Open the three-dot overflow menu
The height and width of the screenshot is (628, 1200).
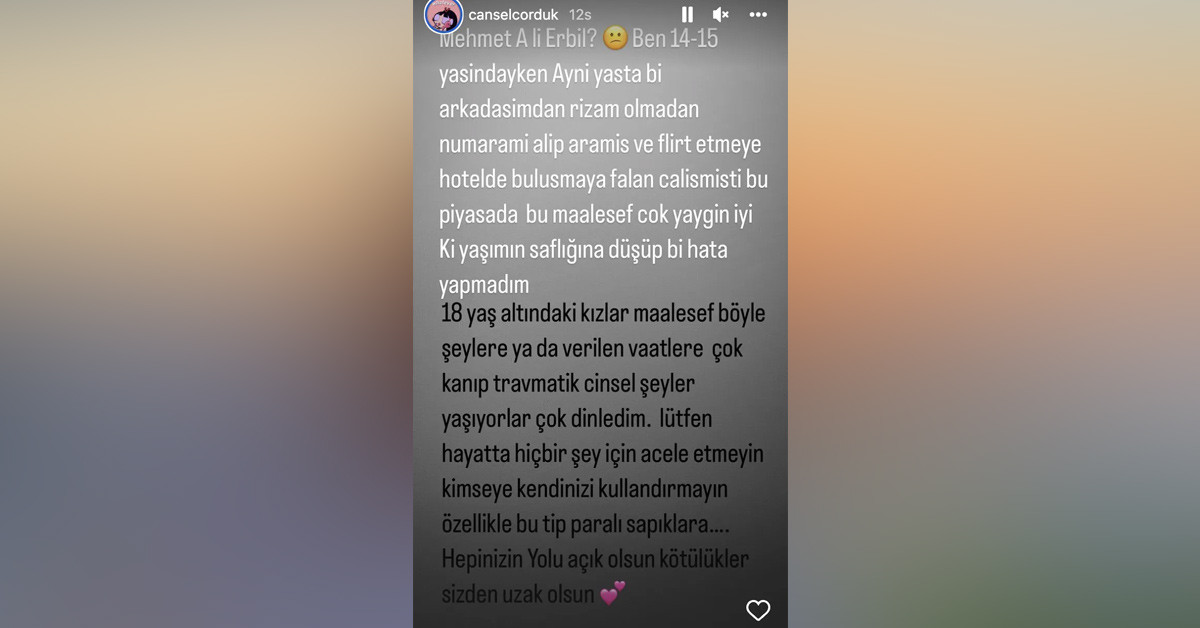[758, 15]
